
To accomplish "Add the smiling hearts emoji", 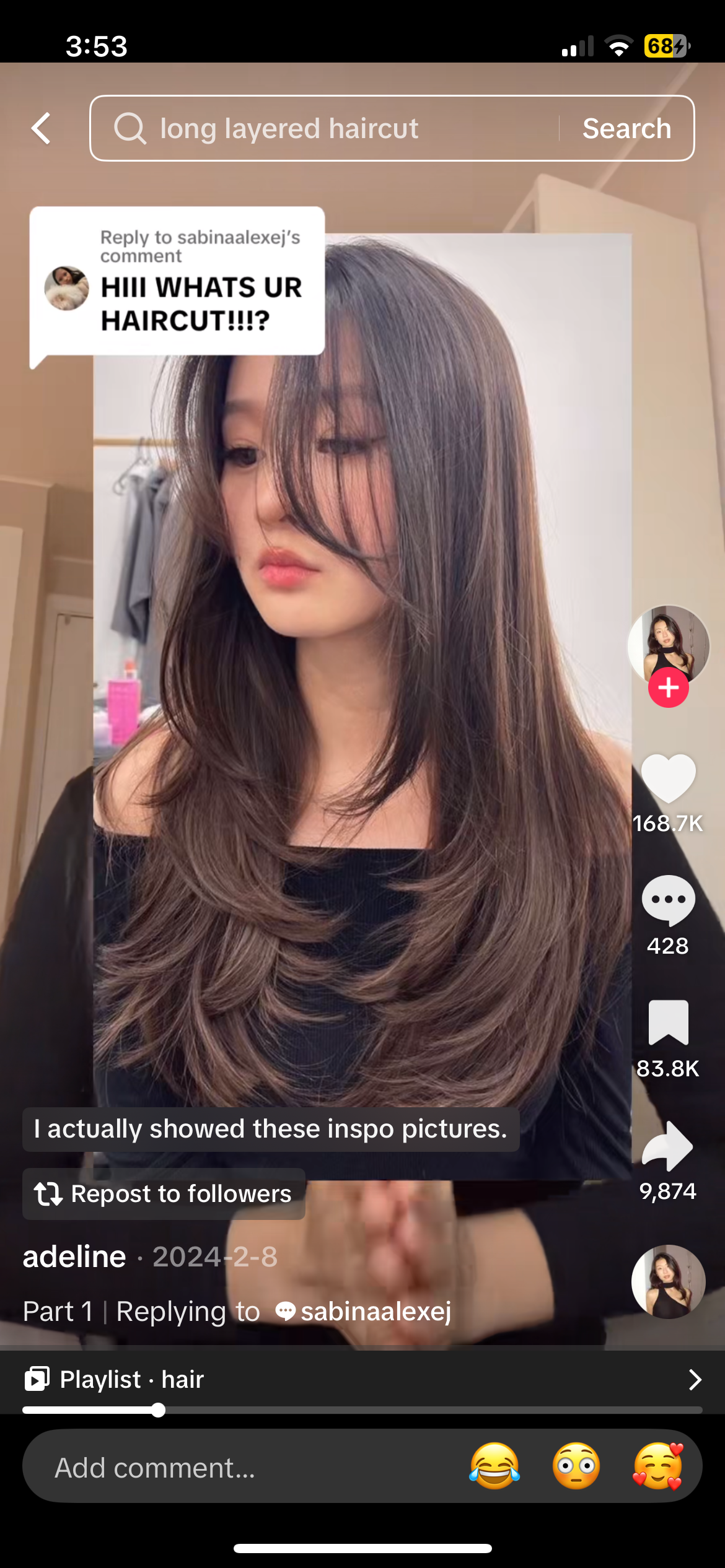I will (x=657, y=1466).
